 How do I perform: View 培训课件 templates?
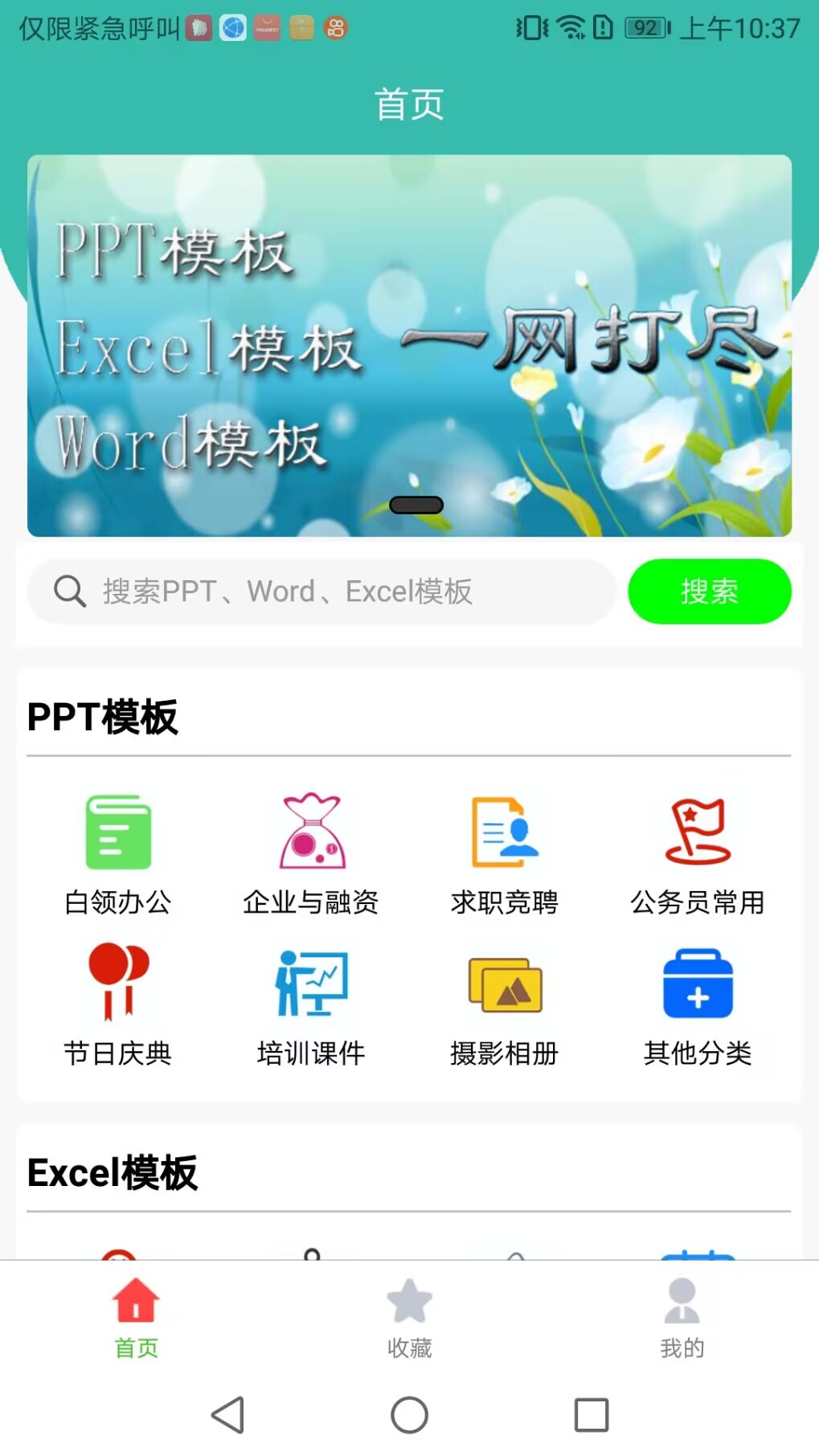(311, 1004)
